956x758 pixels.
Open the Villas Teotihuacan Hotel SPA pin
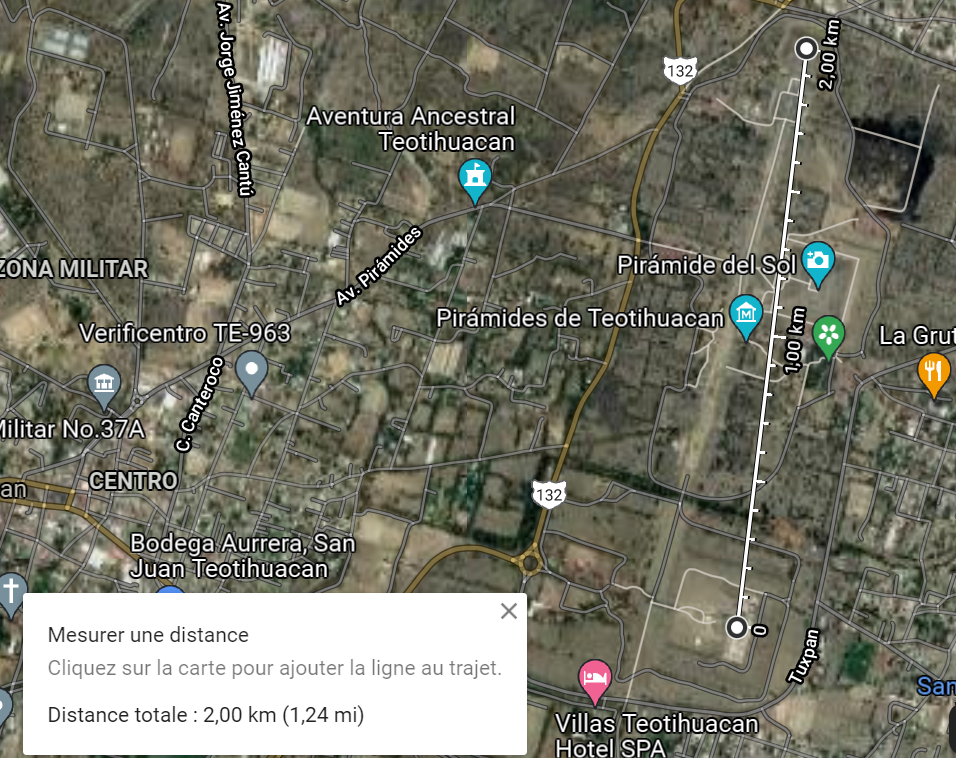(595, 678)
